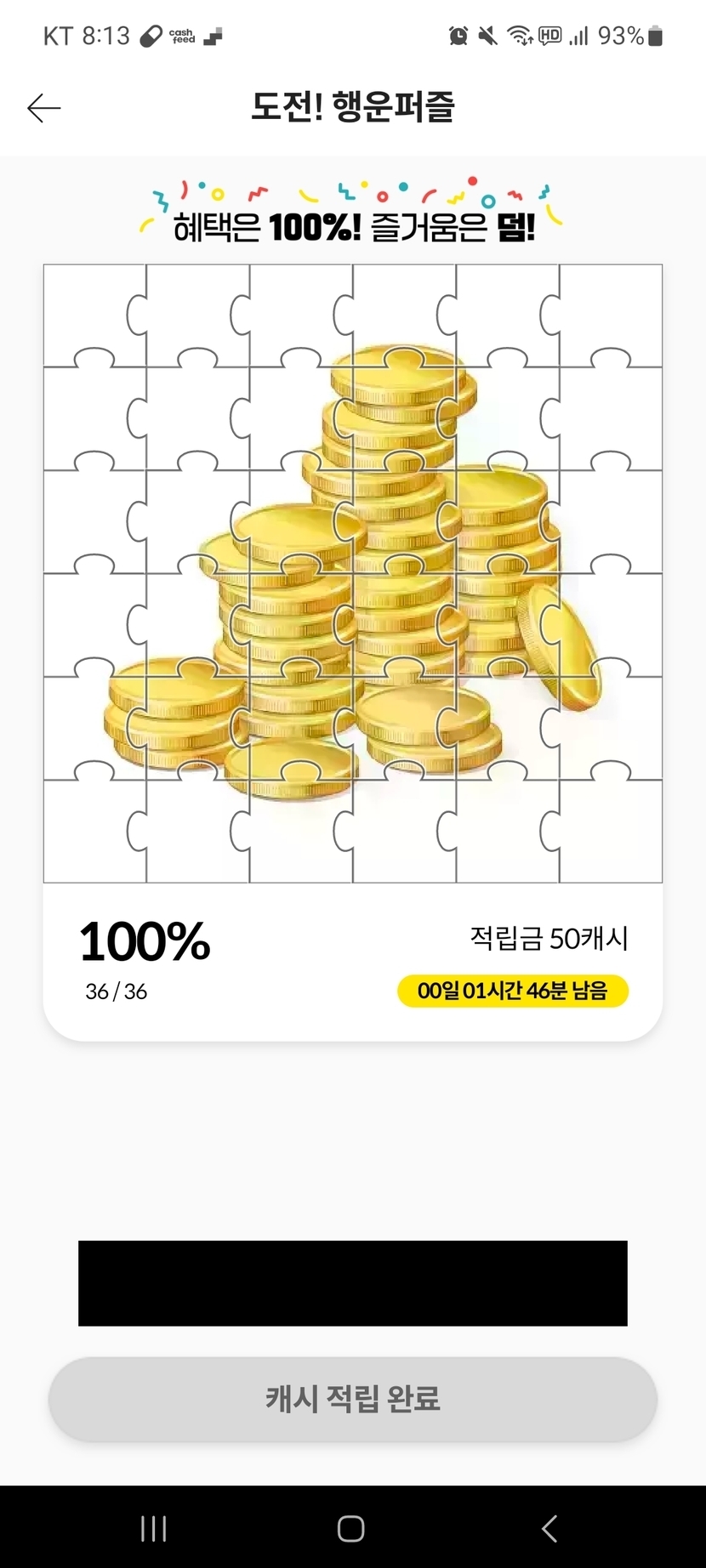The image size is (706, 1568).
Task: Go to the home screen
Action: 351,1528
